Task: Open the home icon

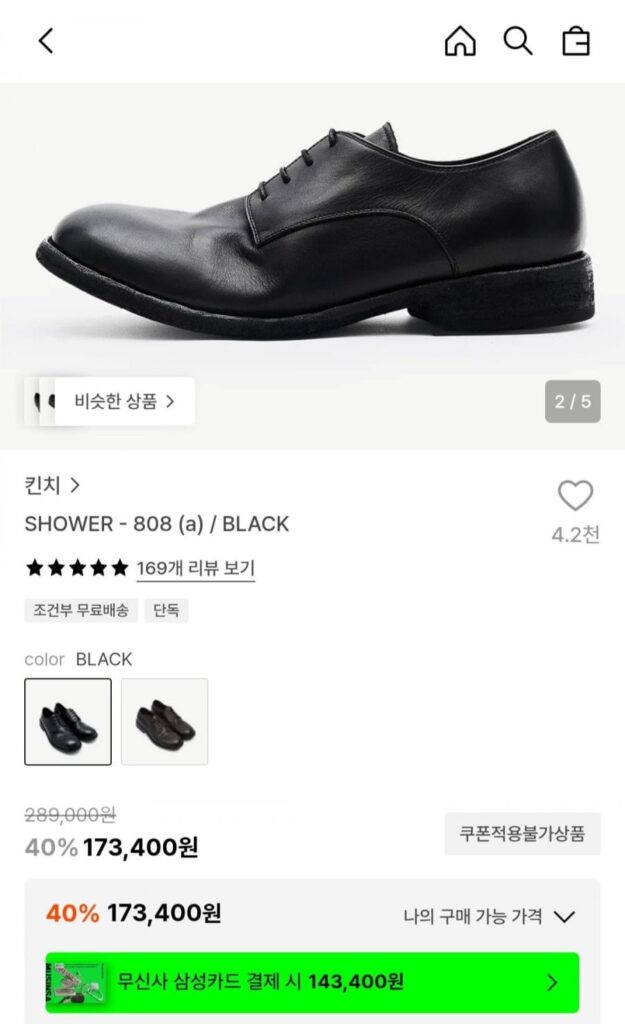Action: coord(460,41)
